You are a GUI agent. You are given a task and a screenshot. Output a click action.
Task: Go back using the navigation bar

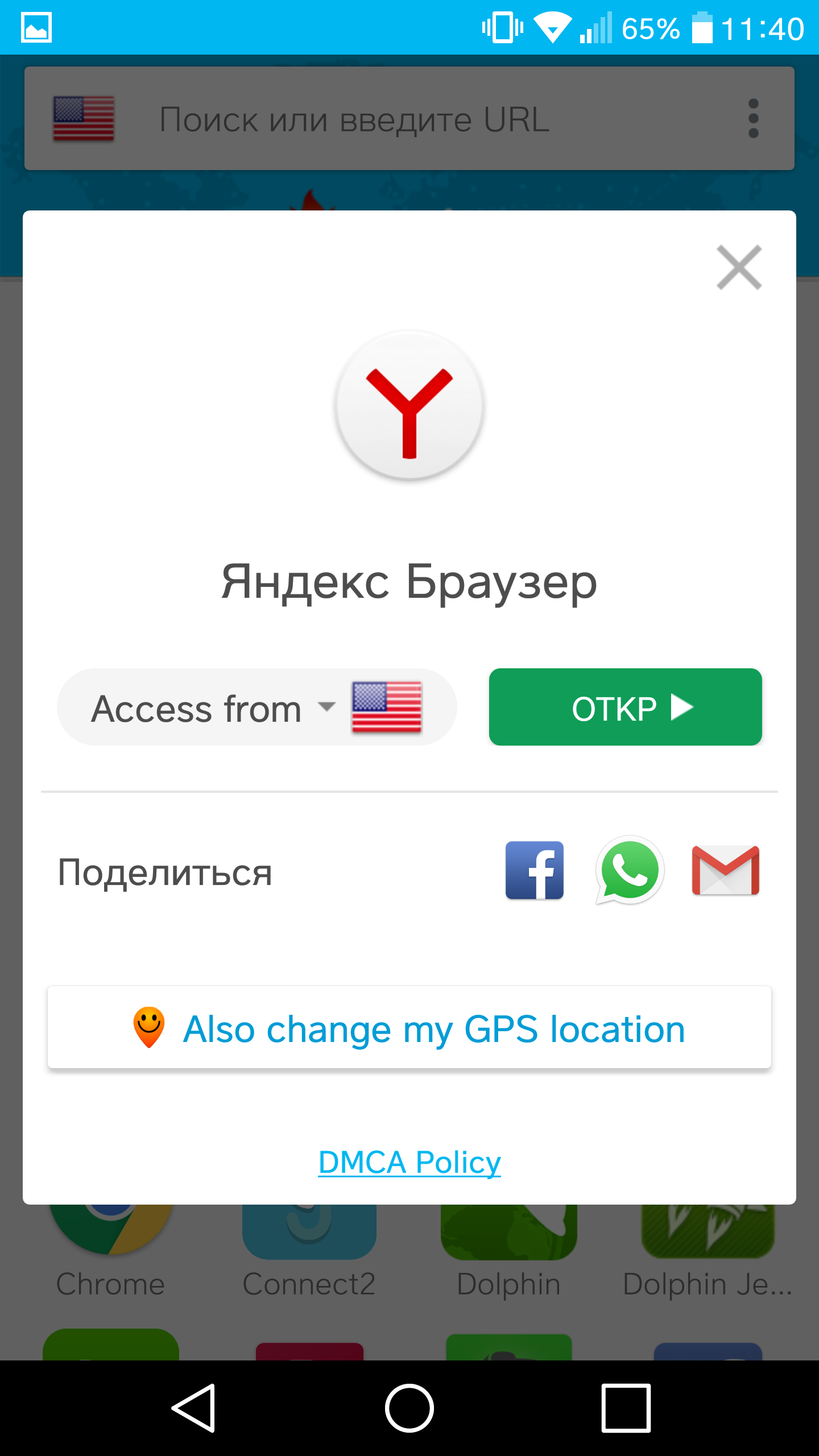point(193,1408)
